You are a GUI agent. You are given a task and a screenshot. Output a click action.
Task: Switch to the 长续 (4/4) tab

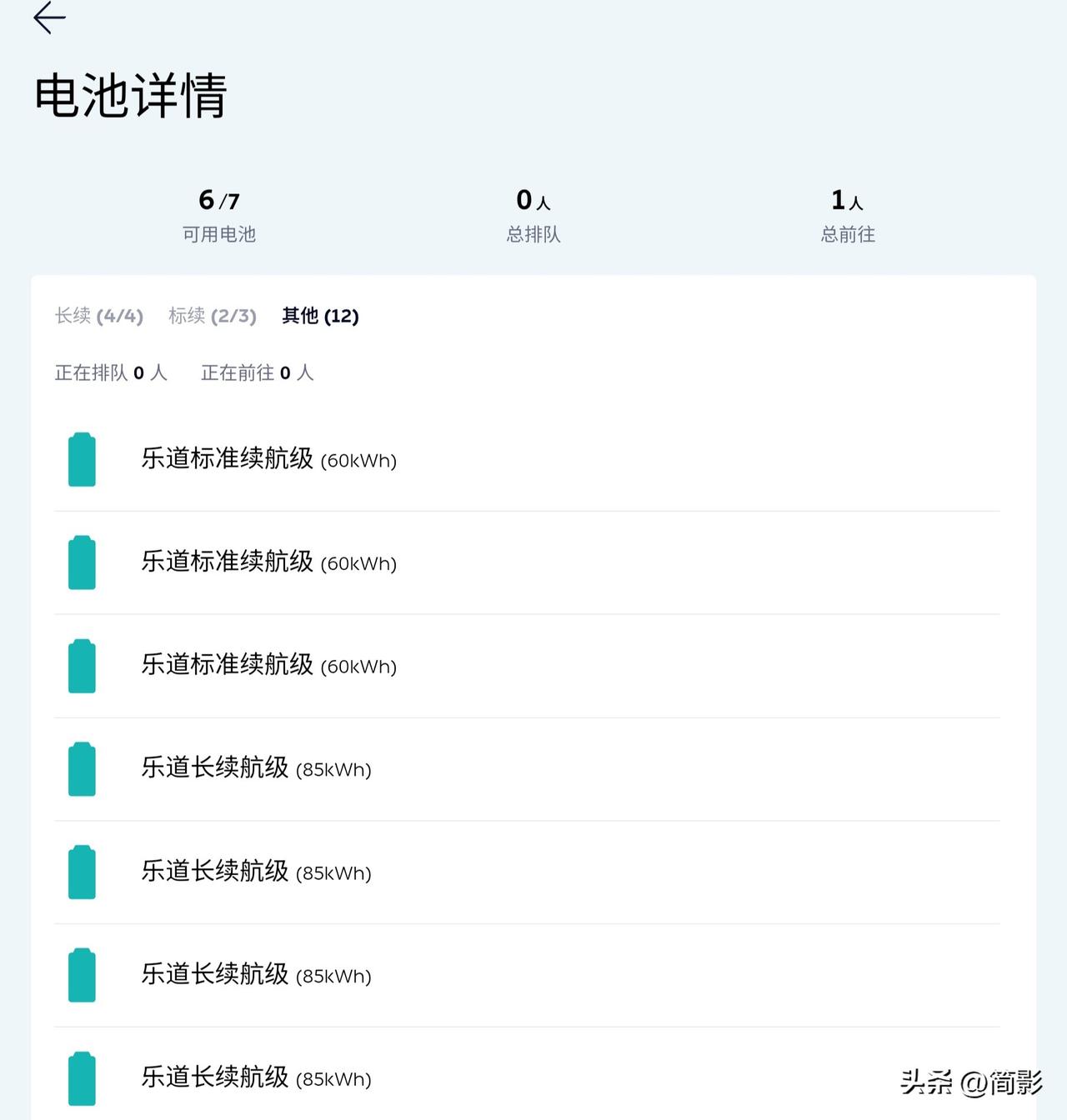coord(98,317)
